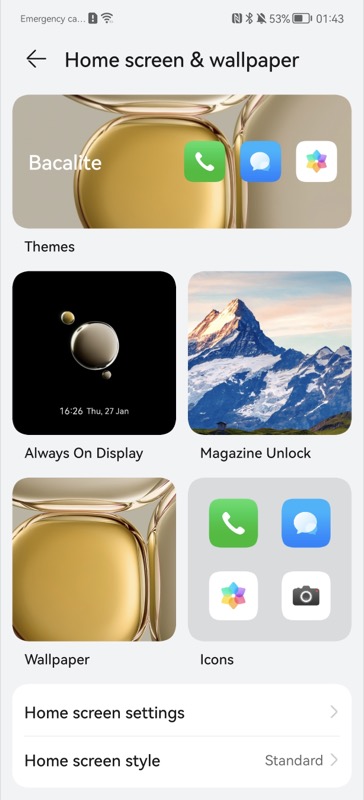Open the Magazine Unlock tile
The width and height of the screenshot is (364, 800).
pyautogui.click(x=270, y=353)
